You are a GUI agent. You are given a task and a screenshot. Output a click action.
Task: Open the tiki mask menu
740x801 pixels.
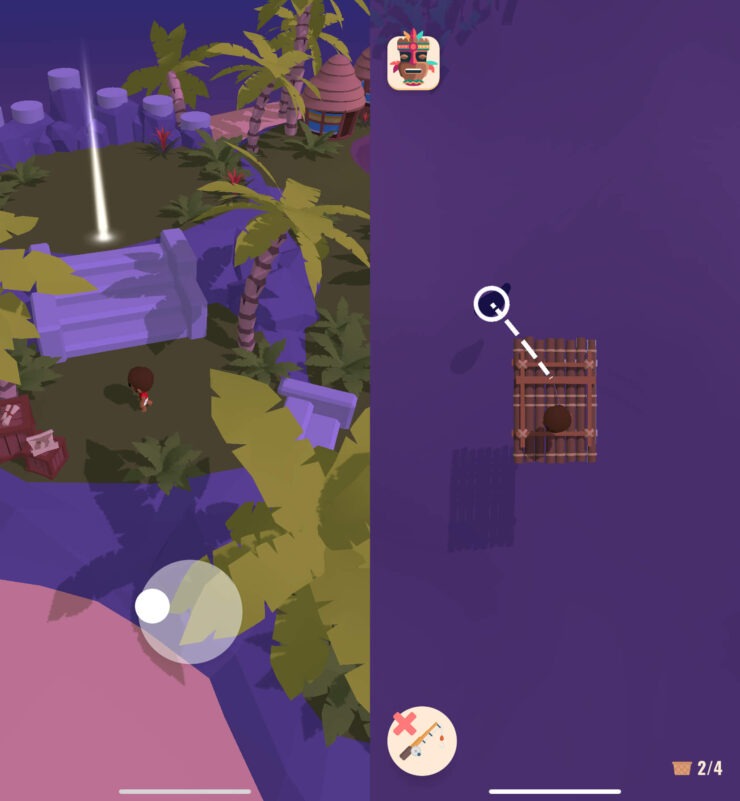[413, 60]
